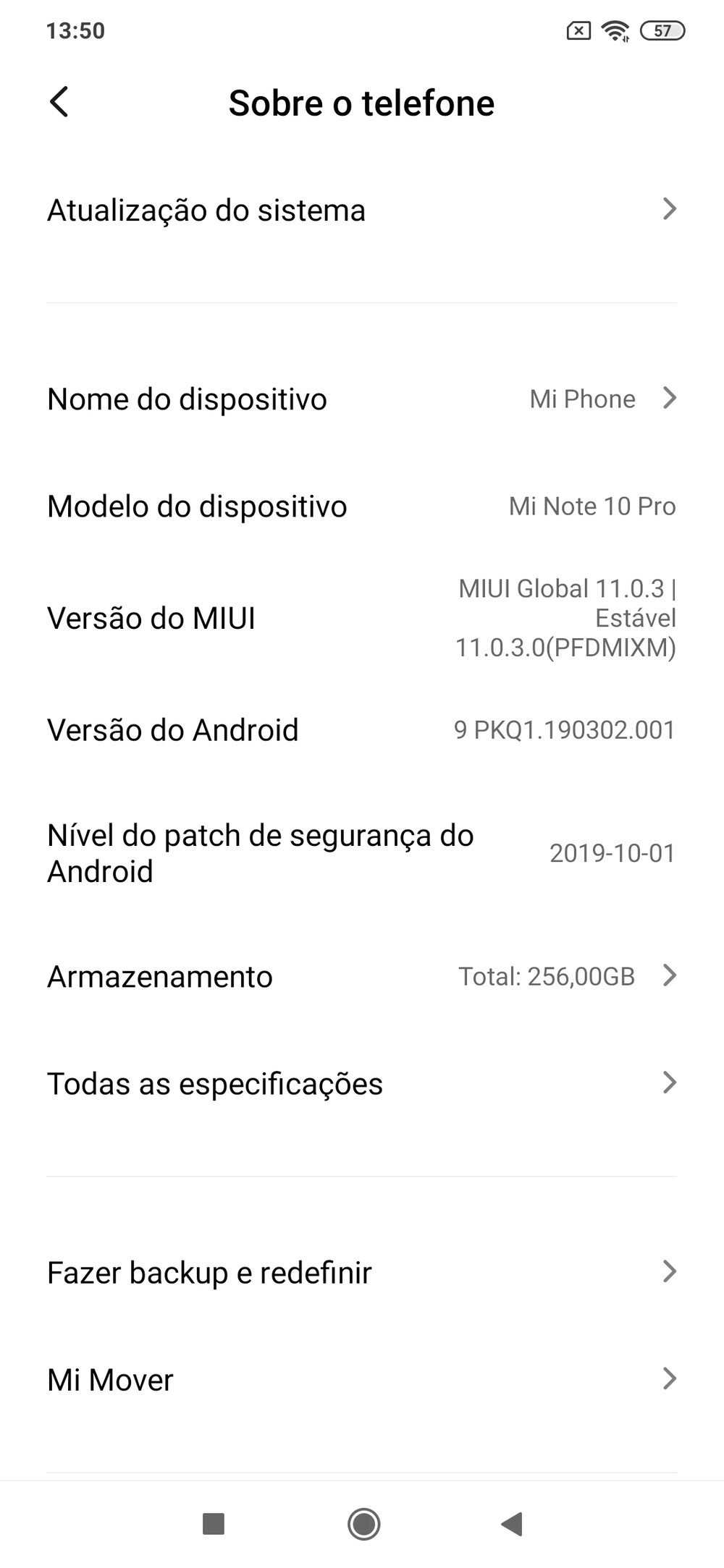The width and height of the screenshot is (724, 1568).
Task: Open recent apps from navigation bar
Action: (x=213, y=1524)
